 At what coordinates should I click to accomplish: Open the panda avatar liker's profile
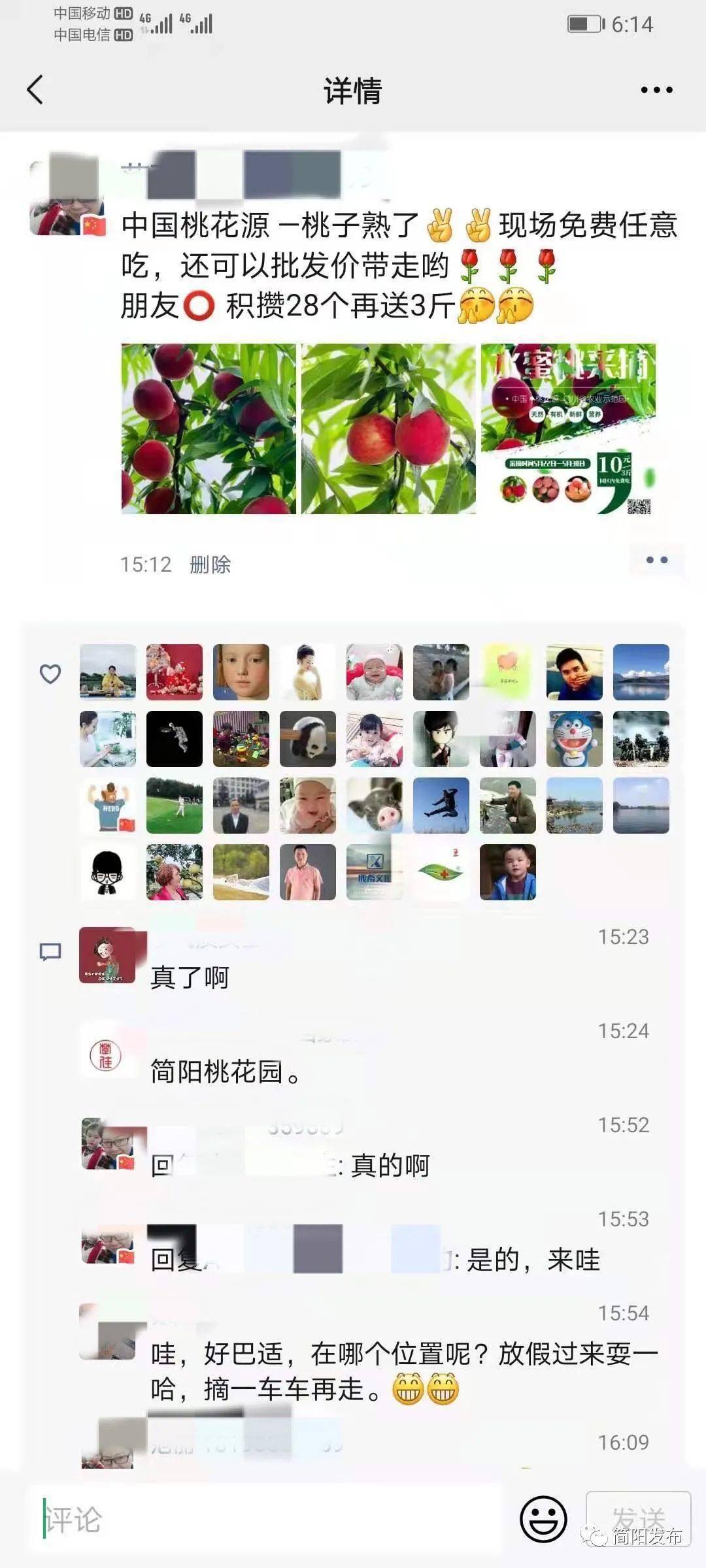coord(308,739)
